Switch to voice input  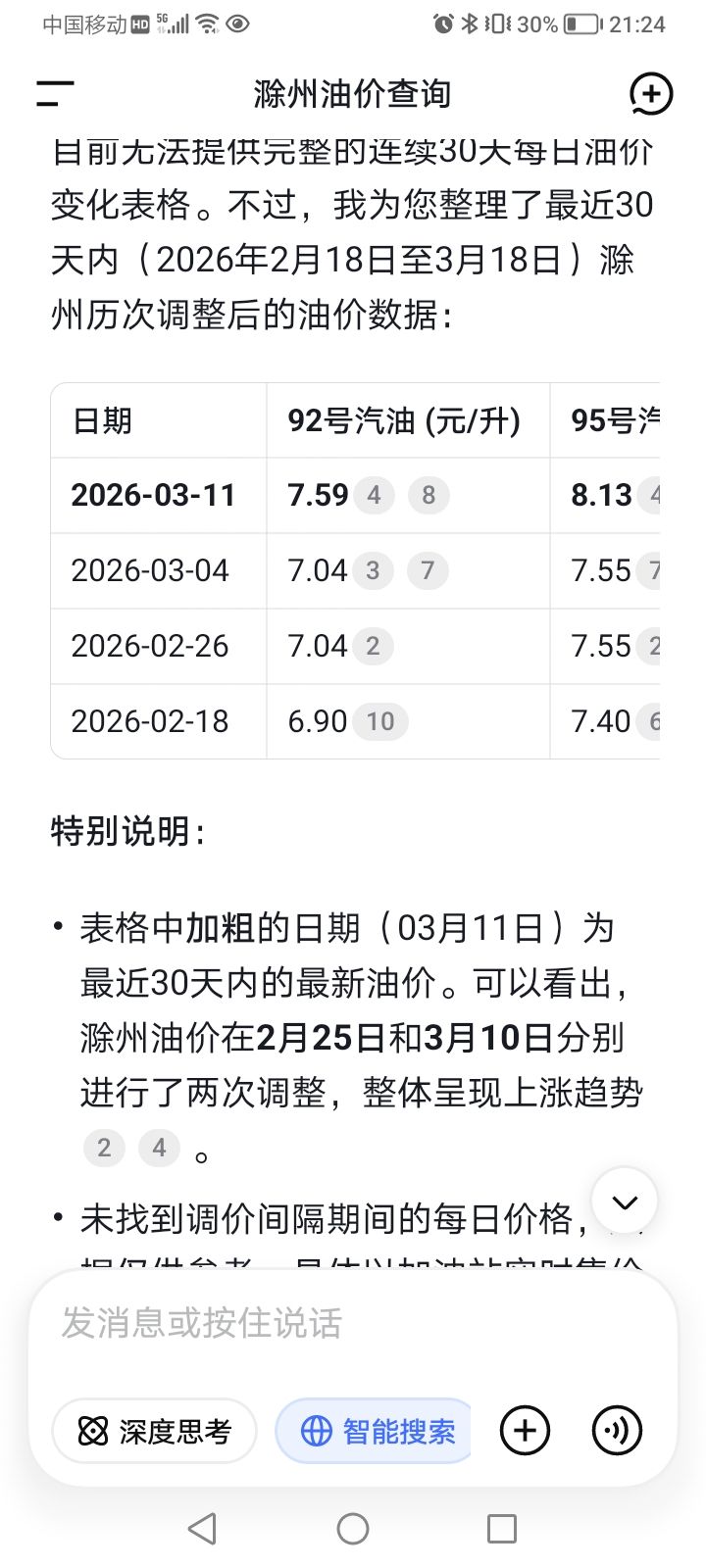(x=618, y=1431)
